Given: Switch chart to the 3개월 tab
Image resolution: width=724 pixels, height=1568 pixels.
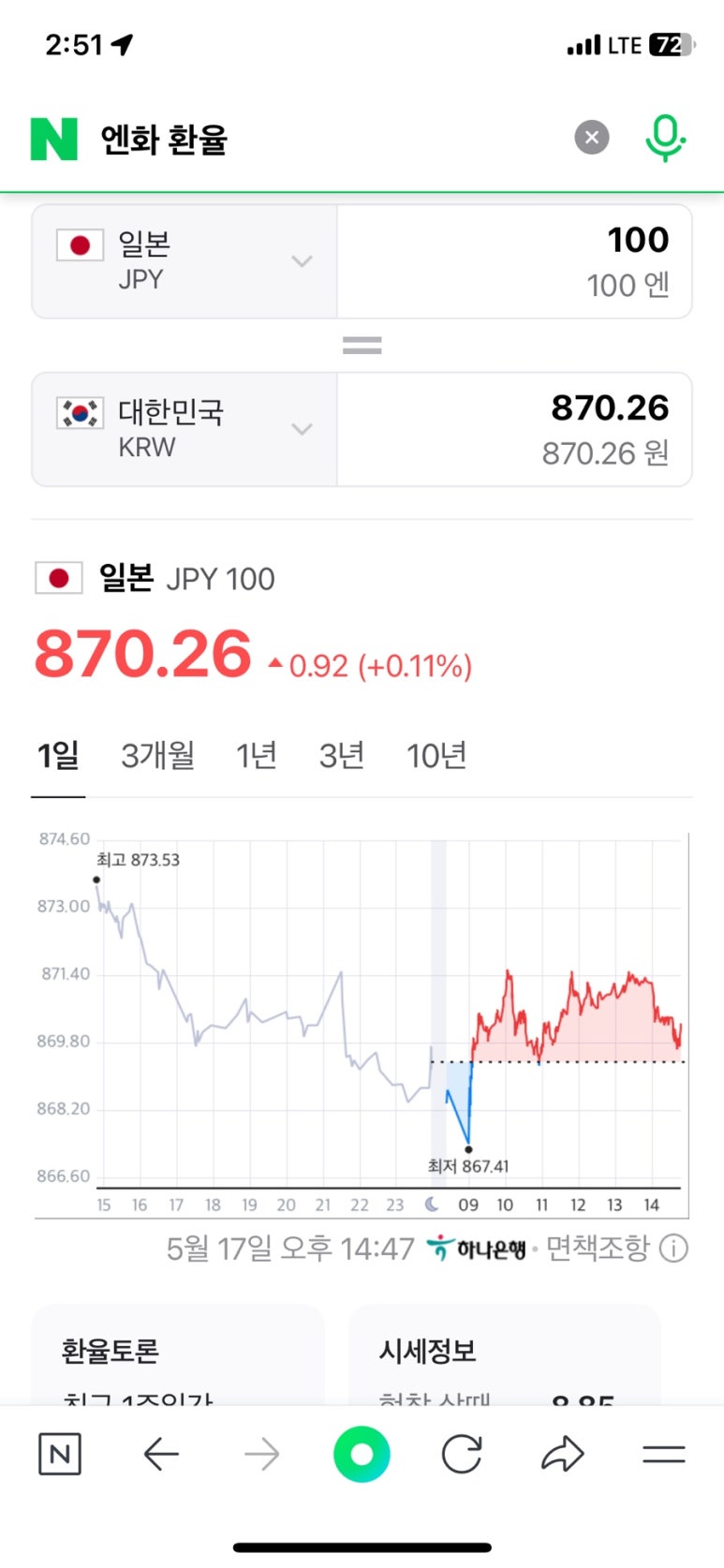Looking at the screenshot, I should (157, 755).
